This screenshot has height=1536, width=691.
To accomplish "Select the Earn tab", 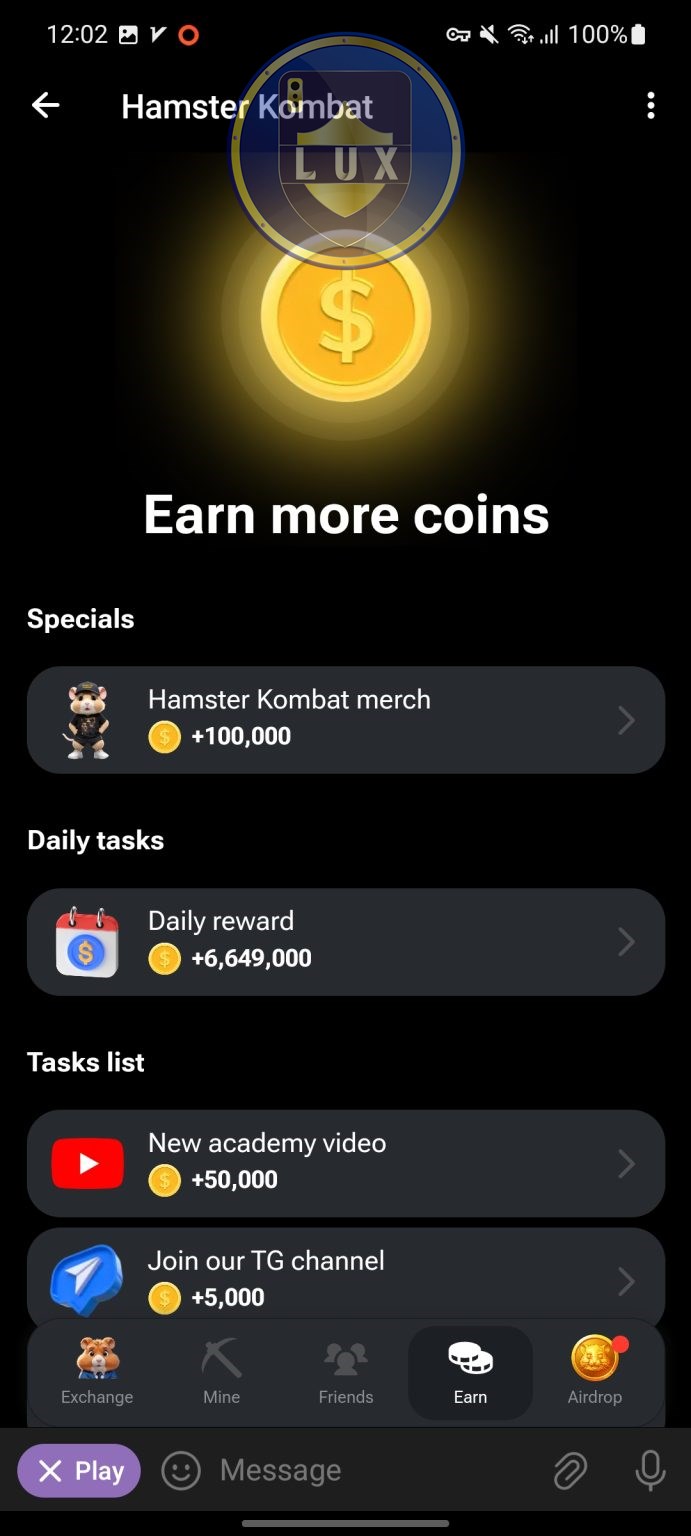I will pyautogui.click(x=470, y=1372).
